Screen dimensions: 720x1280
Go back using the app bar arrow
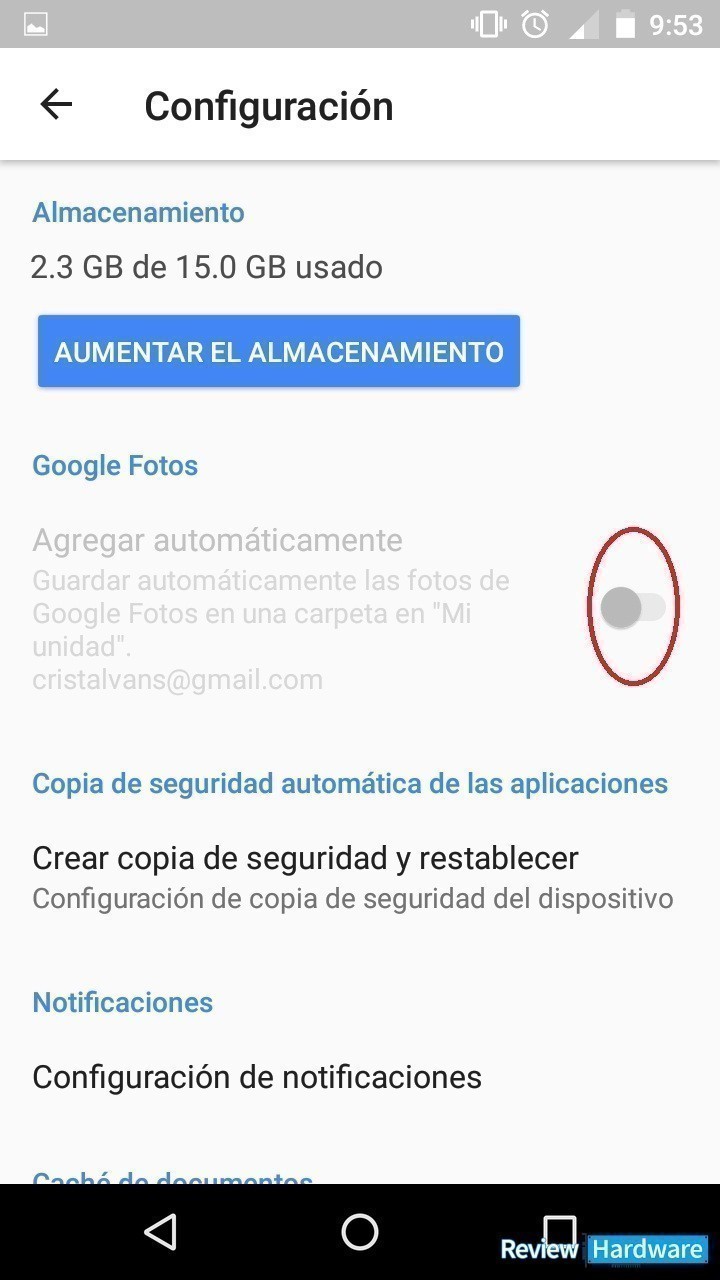click(x=56, y=105)
